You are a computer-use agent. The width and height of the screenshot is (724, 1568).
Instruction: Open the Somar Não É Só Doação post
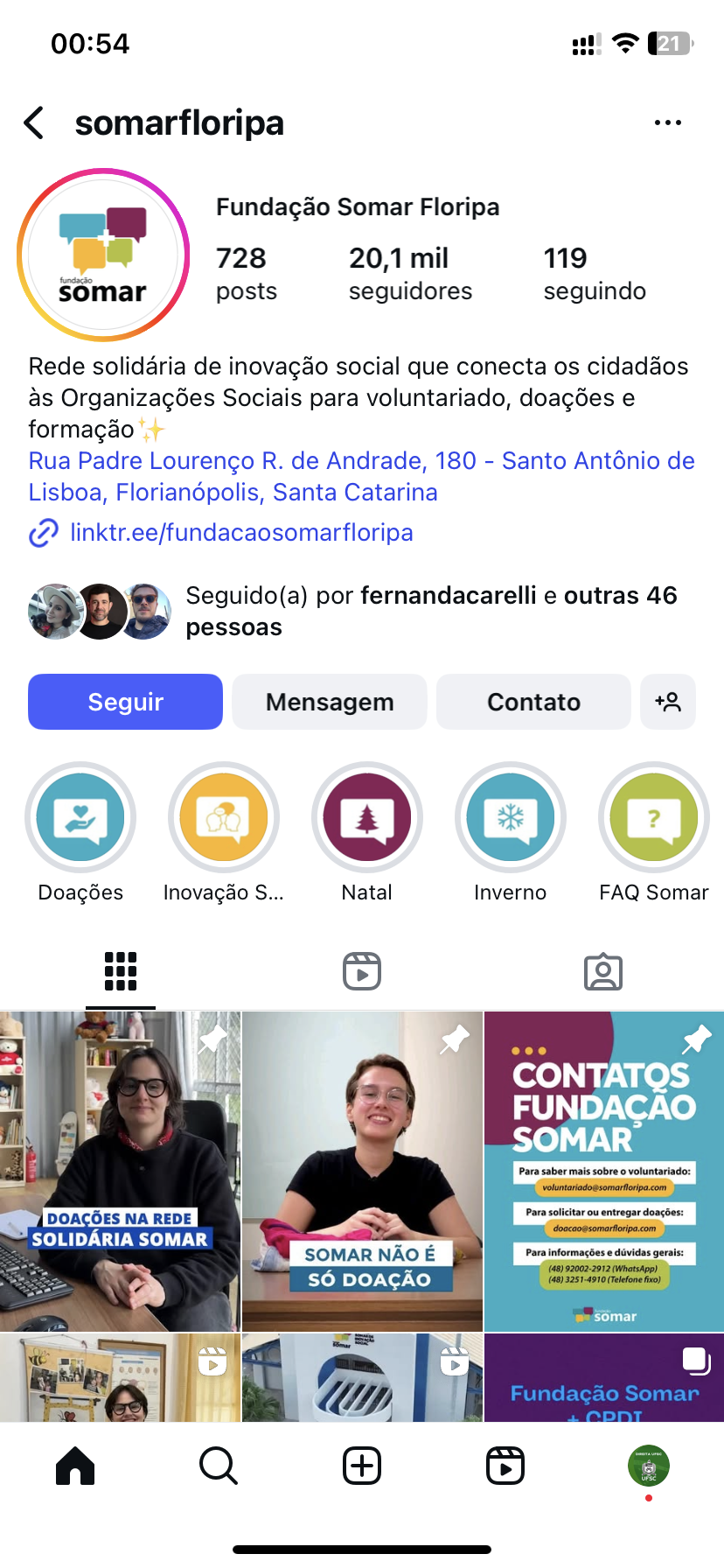[362, 1172]
